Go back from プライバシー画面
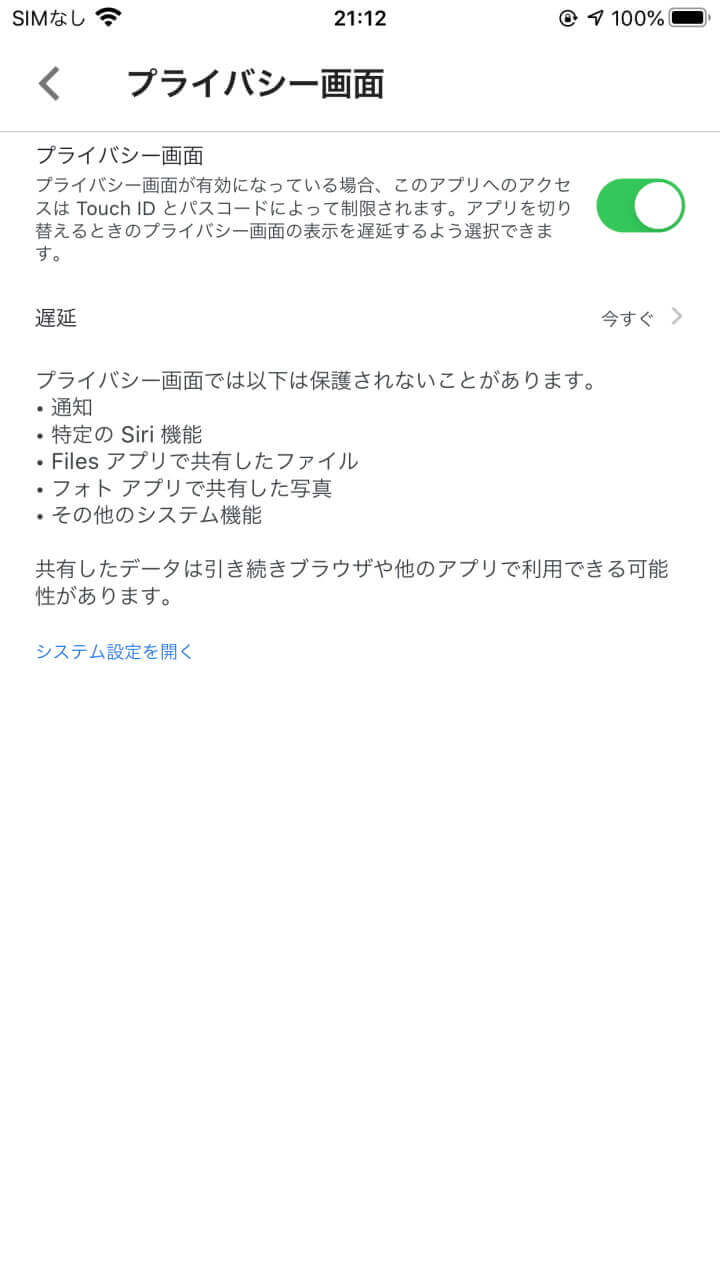The width and height of the screenshot is (720, 1280). click(x=49, y=84)
